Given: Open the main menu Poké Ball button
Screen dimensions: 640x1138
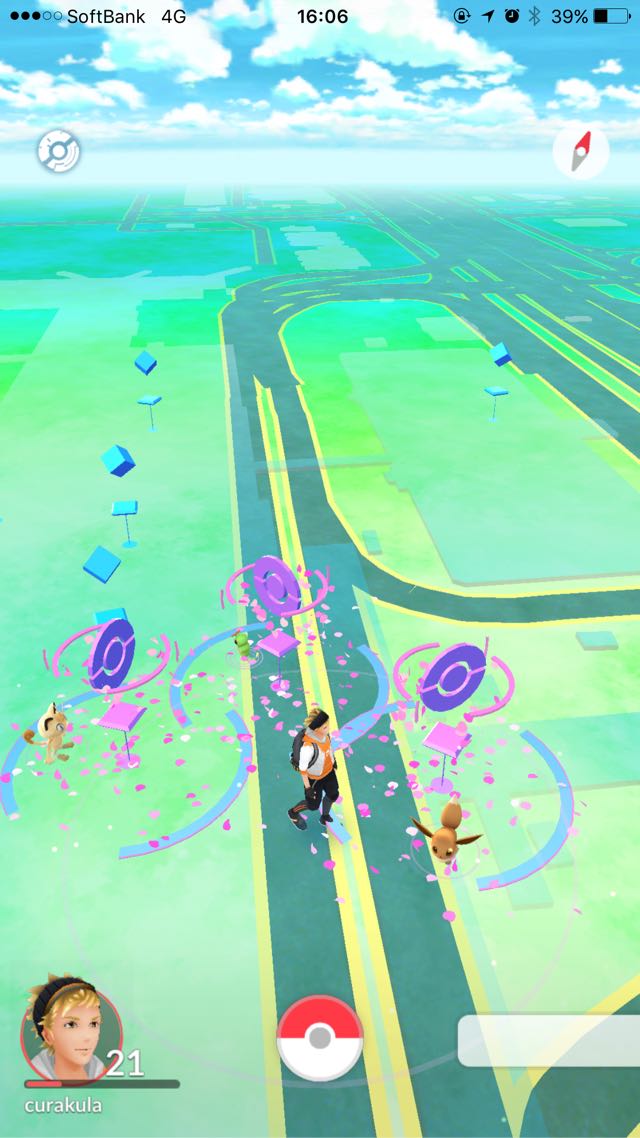Looking at the screenshot, I should 320,1039.
